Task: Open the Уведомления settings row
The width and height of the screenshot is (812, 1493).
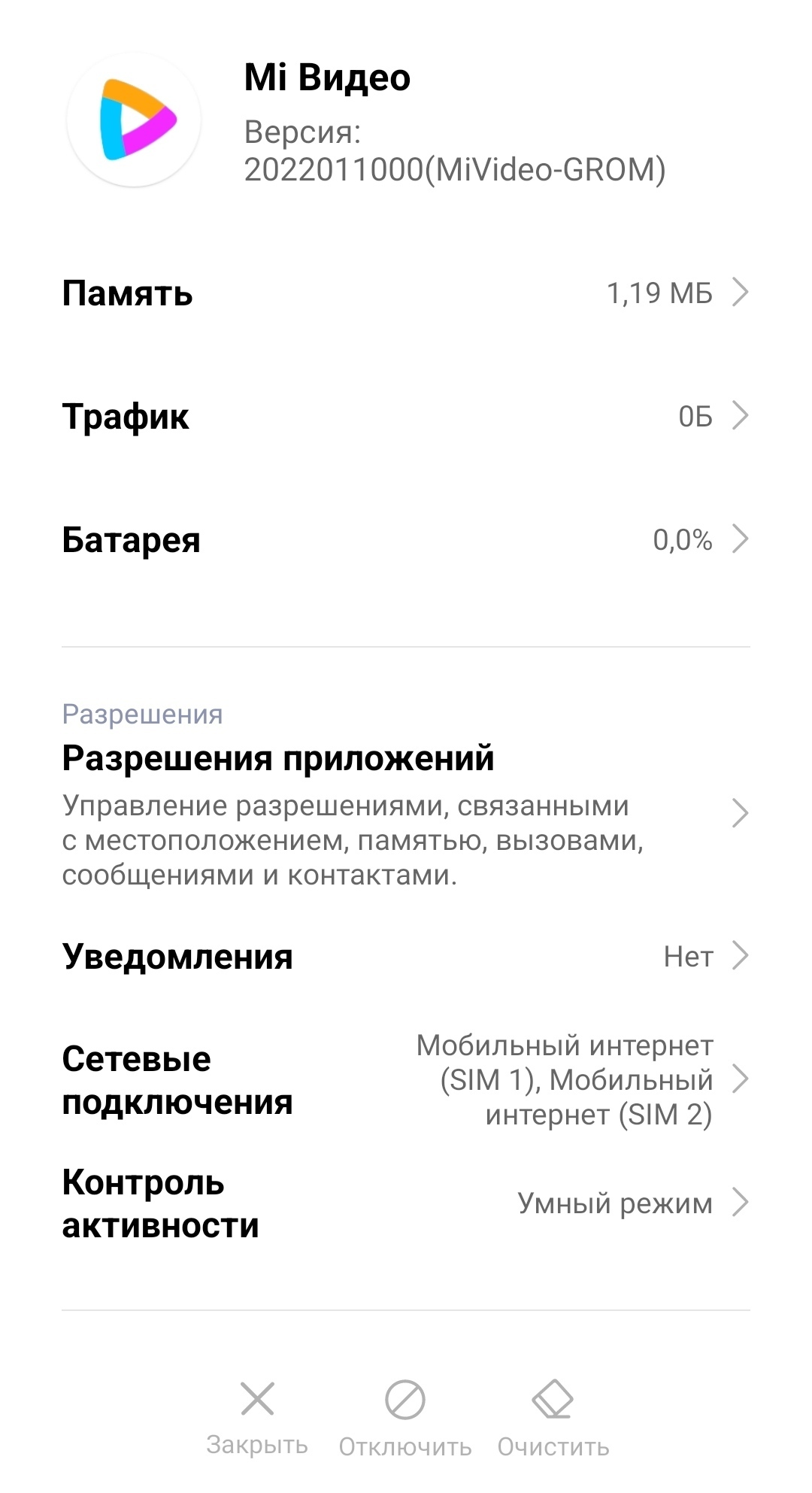Action: (x=406, y=956)
